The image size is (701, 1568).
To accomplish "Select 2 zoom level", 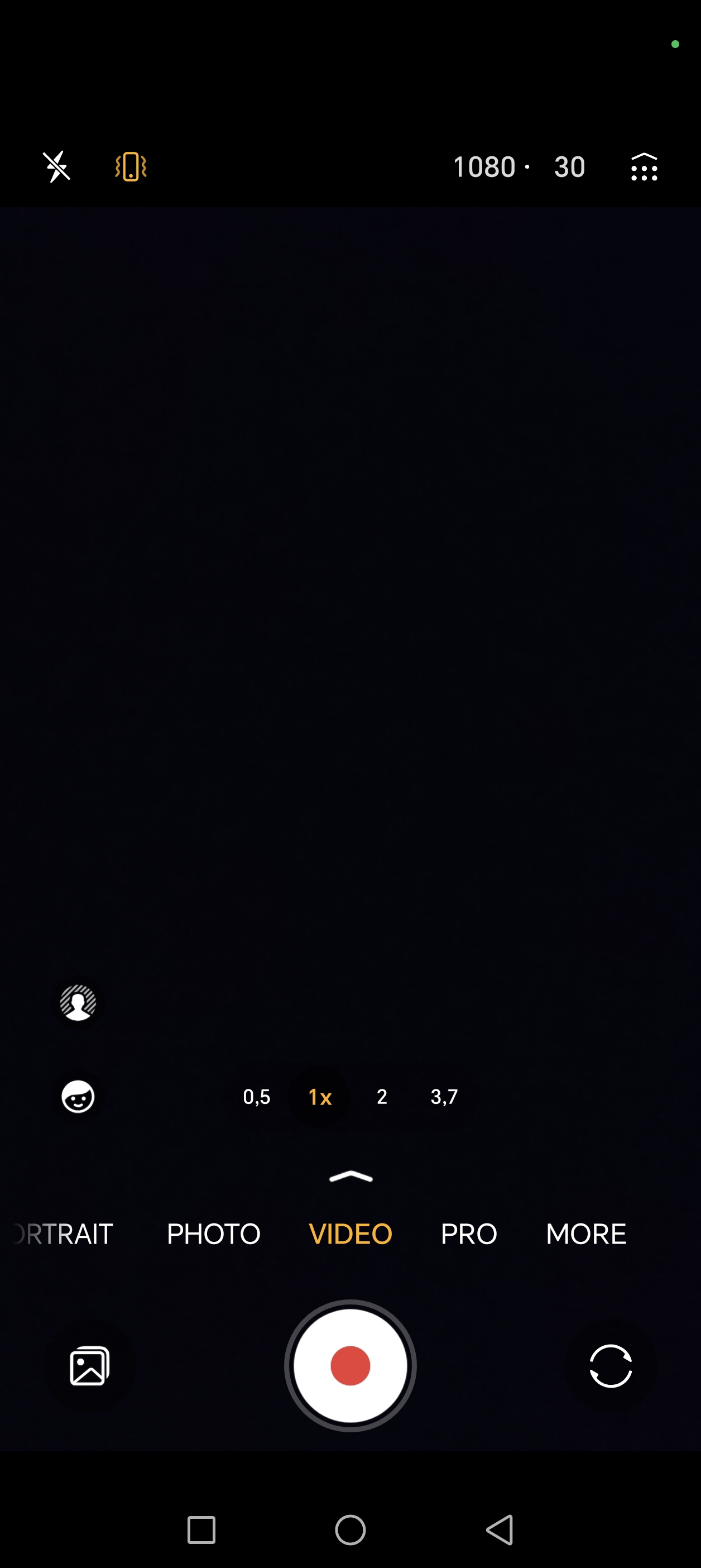I will 382,1097.
